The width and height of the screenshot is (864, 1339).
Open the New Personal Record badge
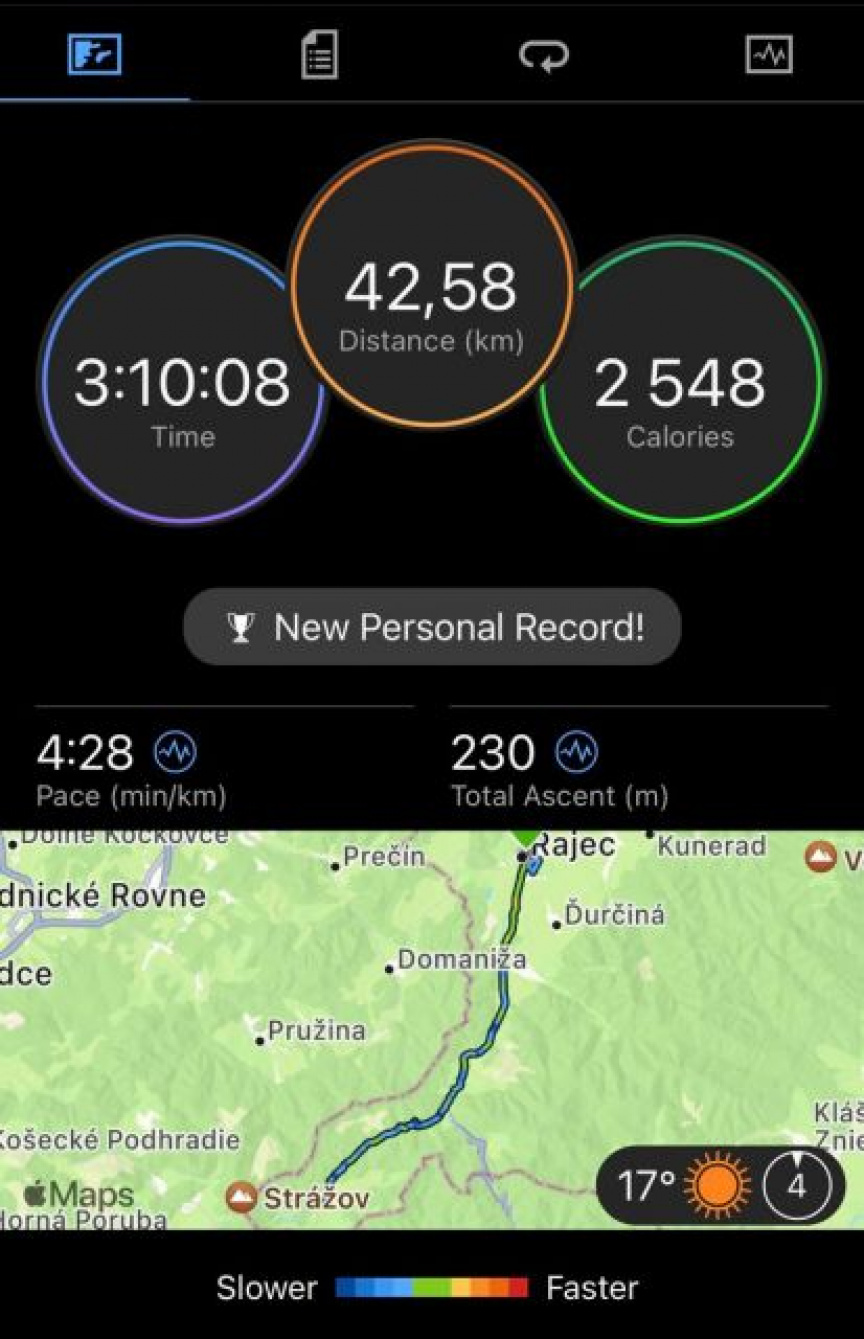pyautogui.click(x=432, y=627)
